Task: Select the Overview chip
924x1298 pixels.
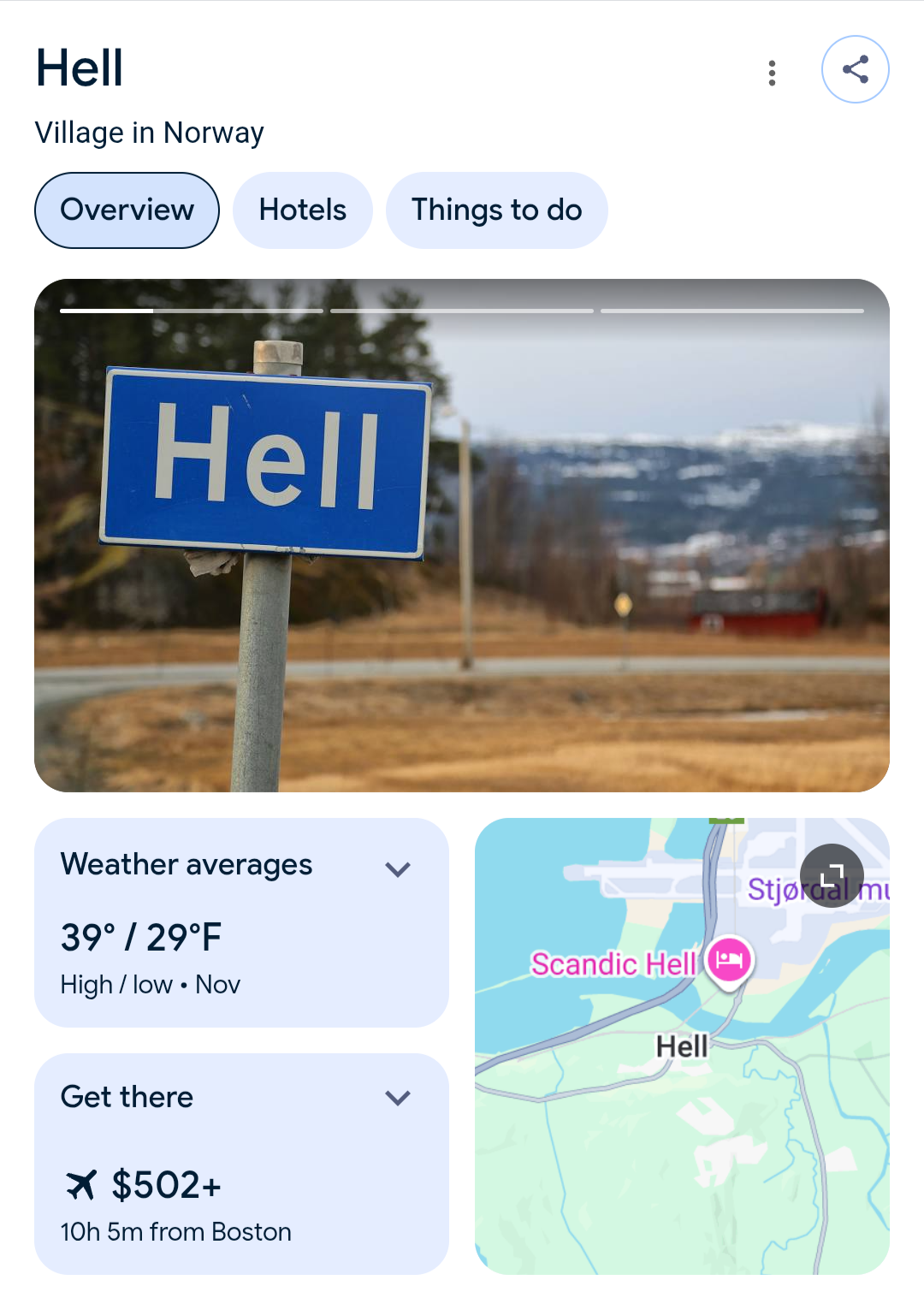Action: coord(127,210)
